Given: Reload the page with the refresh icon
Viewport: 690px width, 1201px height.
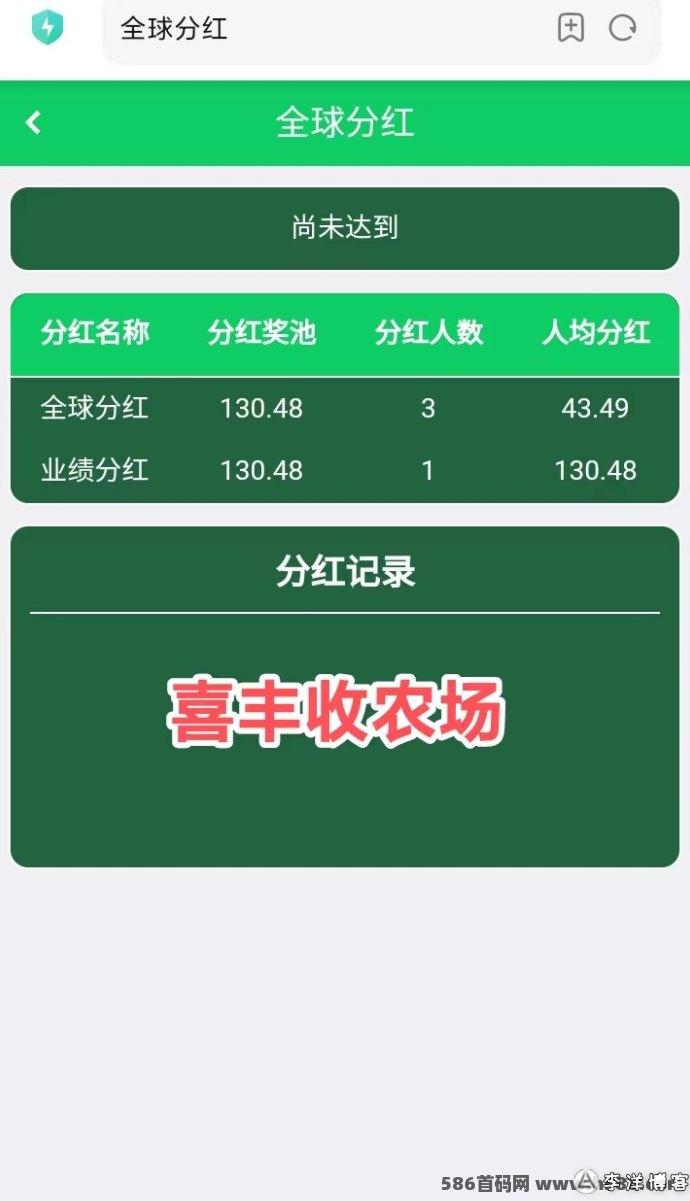Looking at the screenshot, I should (623, 28).
